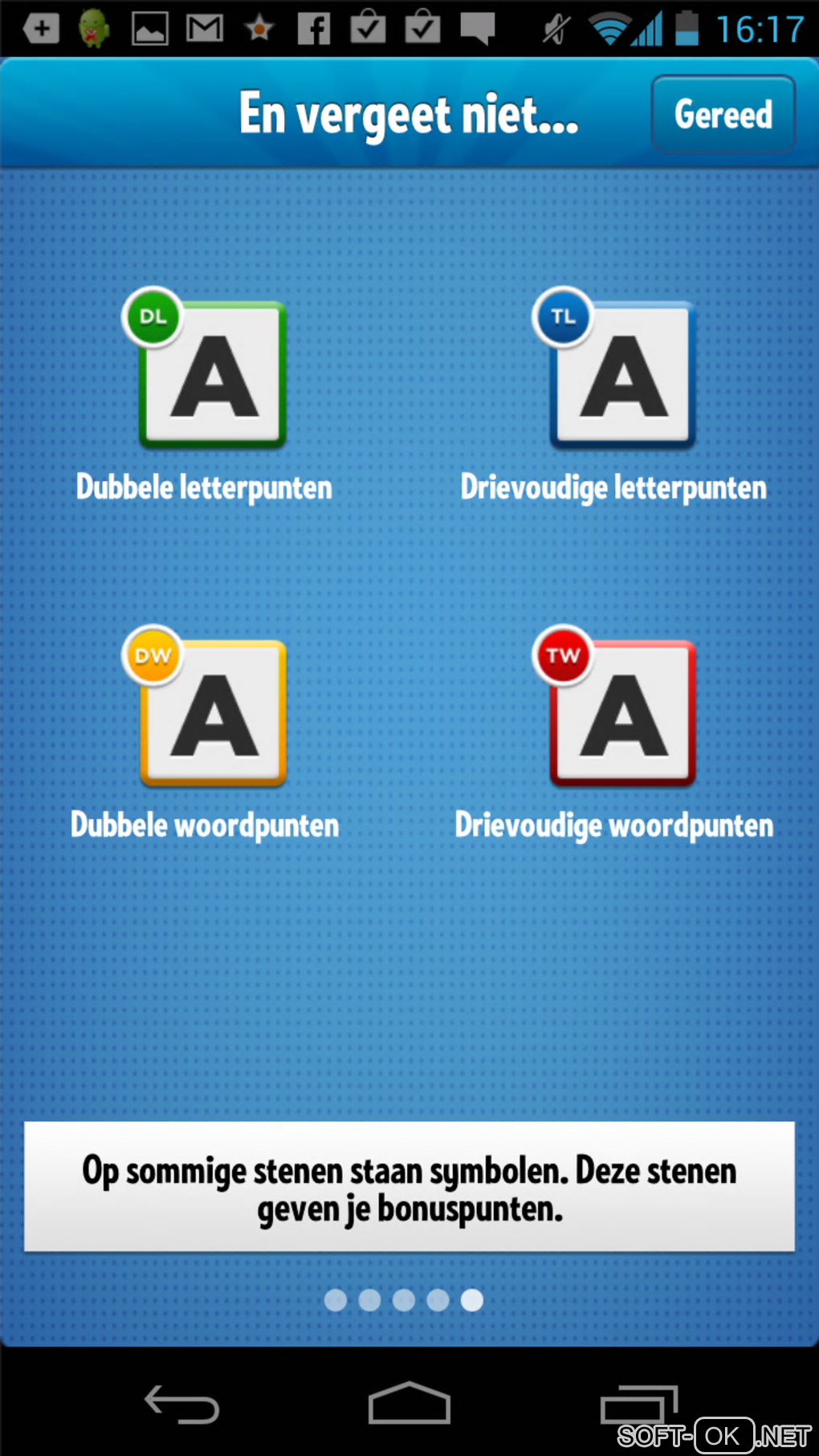Return to the home screen
The width and height of the screenshot is (819, 1456).
409,1404
